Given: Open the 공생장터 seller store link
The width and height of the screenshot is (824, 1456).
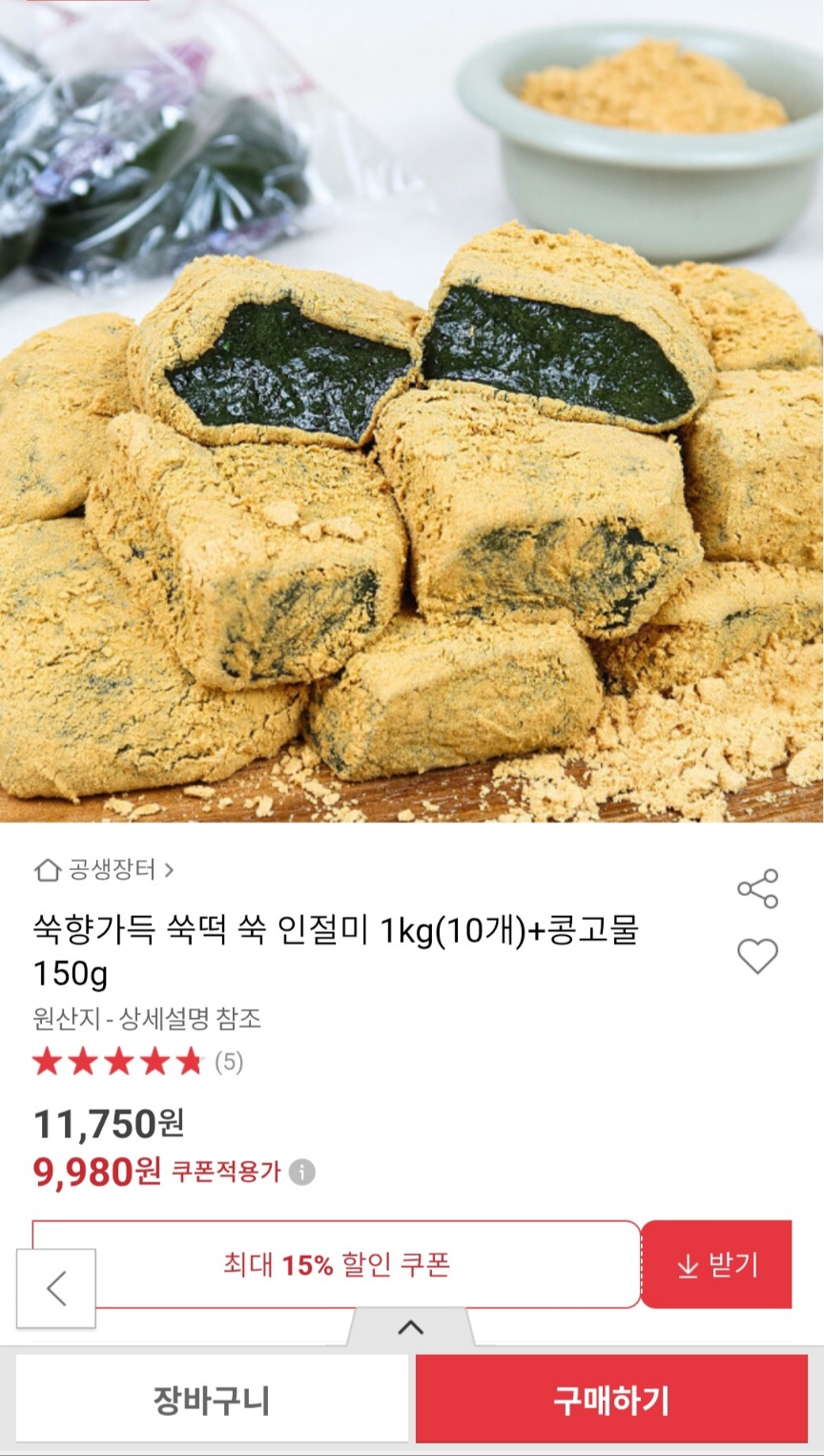Looking at the screenshot, I should click(105, 870).
